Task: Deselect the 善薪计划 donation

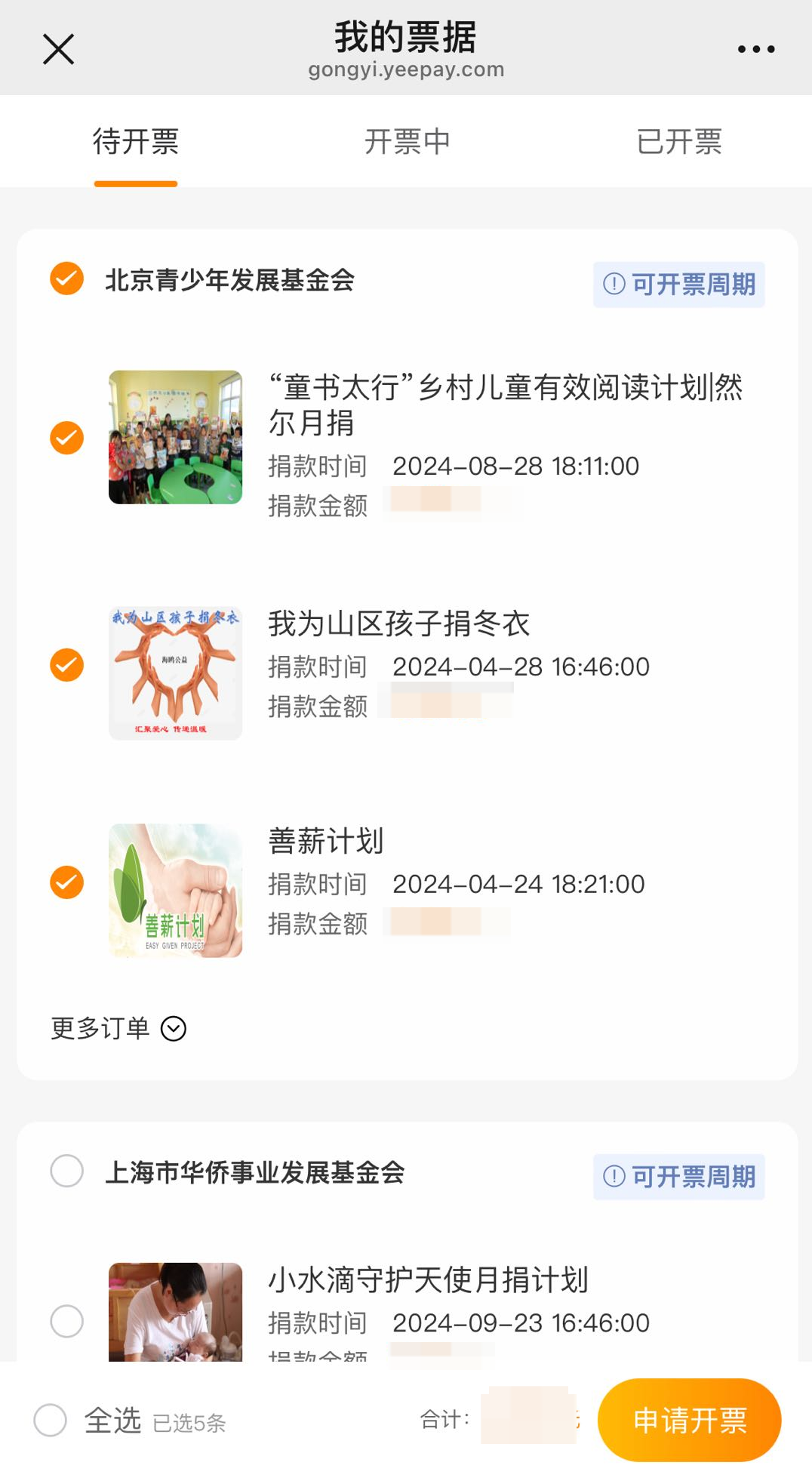Action: click(x=67, y=882)
